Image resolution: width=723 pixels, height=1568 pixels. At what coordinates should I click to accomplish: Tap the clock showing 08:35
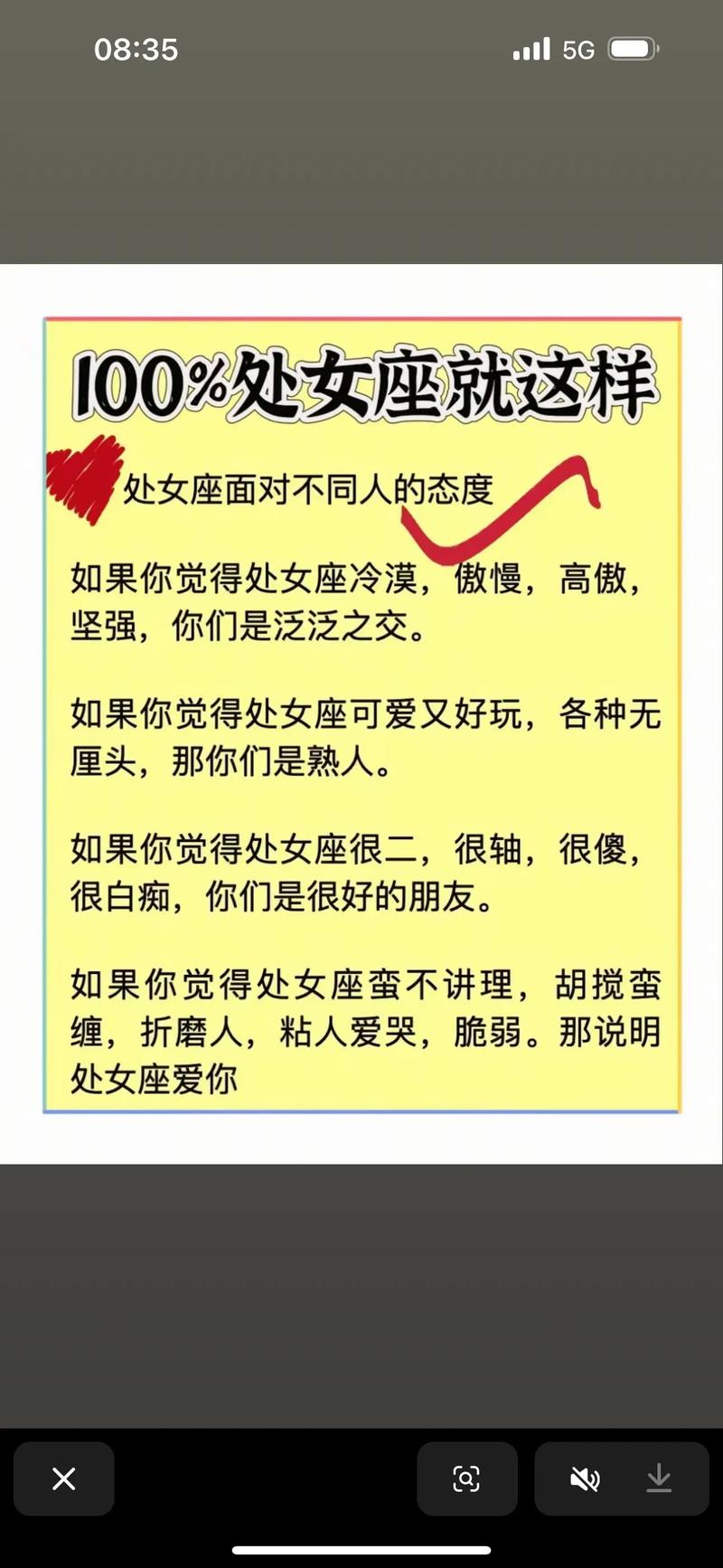(137, 50)
